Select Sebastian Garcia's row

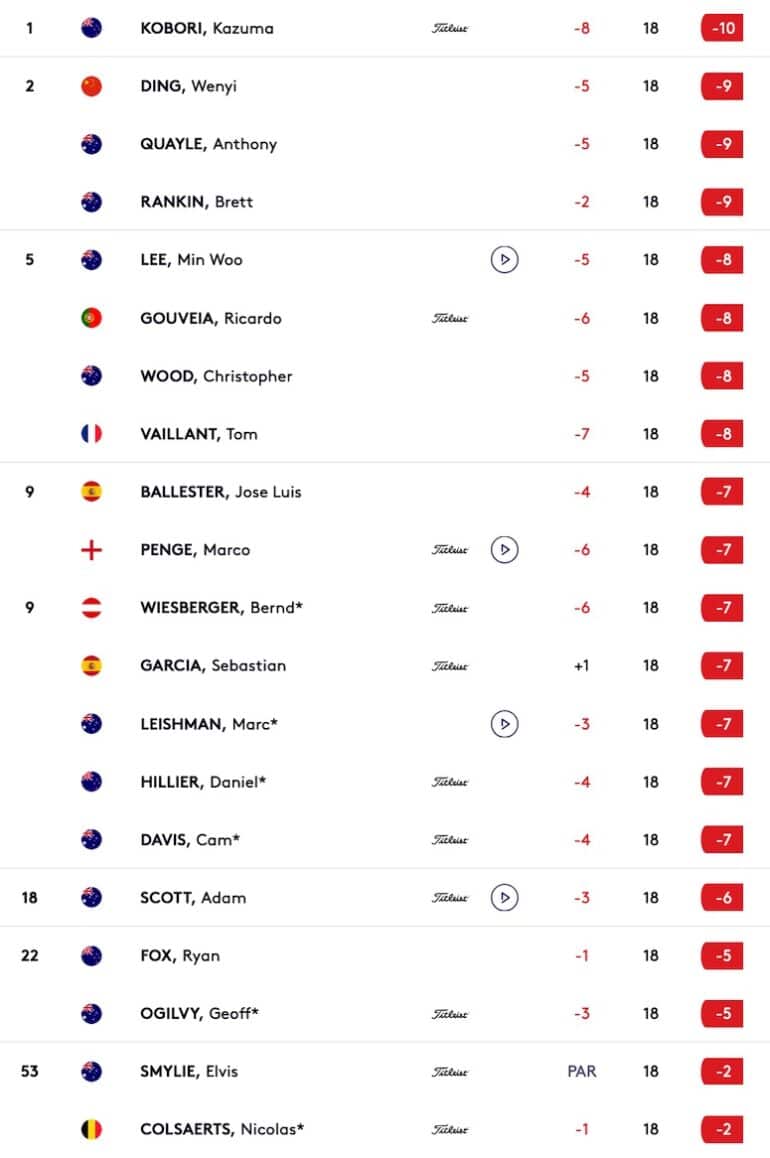point(212,666)
